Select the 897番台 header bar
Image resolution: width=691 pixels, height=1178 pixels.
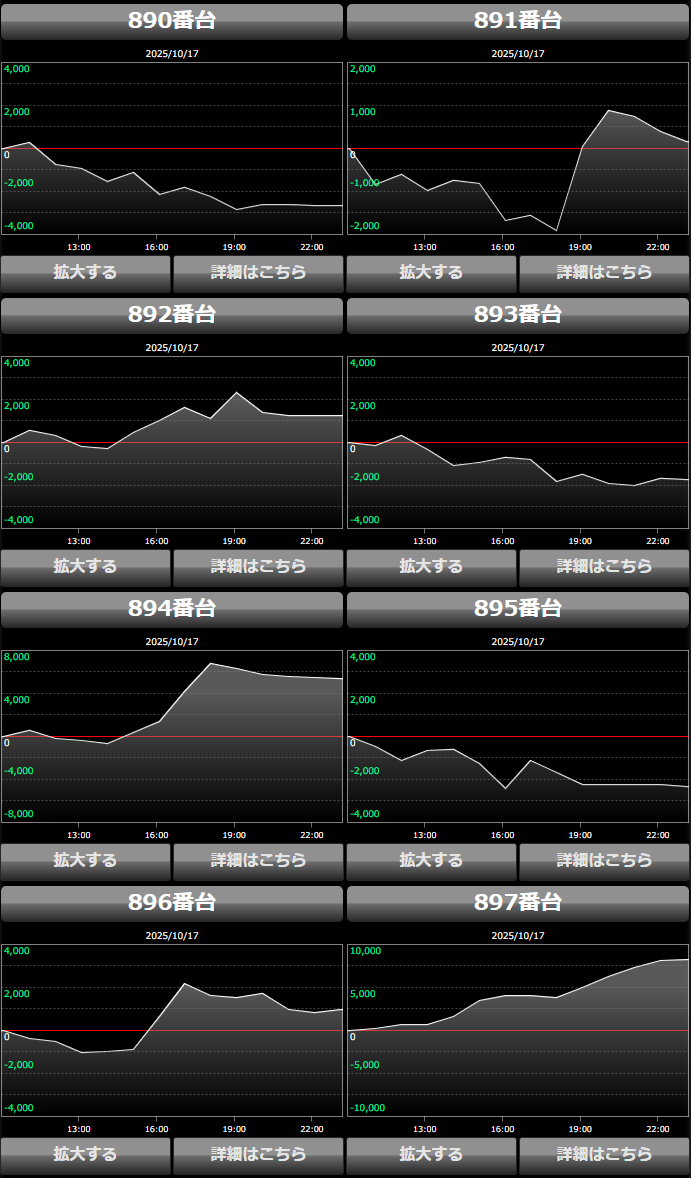518,903
